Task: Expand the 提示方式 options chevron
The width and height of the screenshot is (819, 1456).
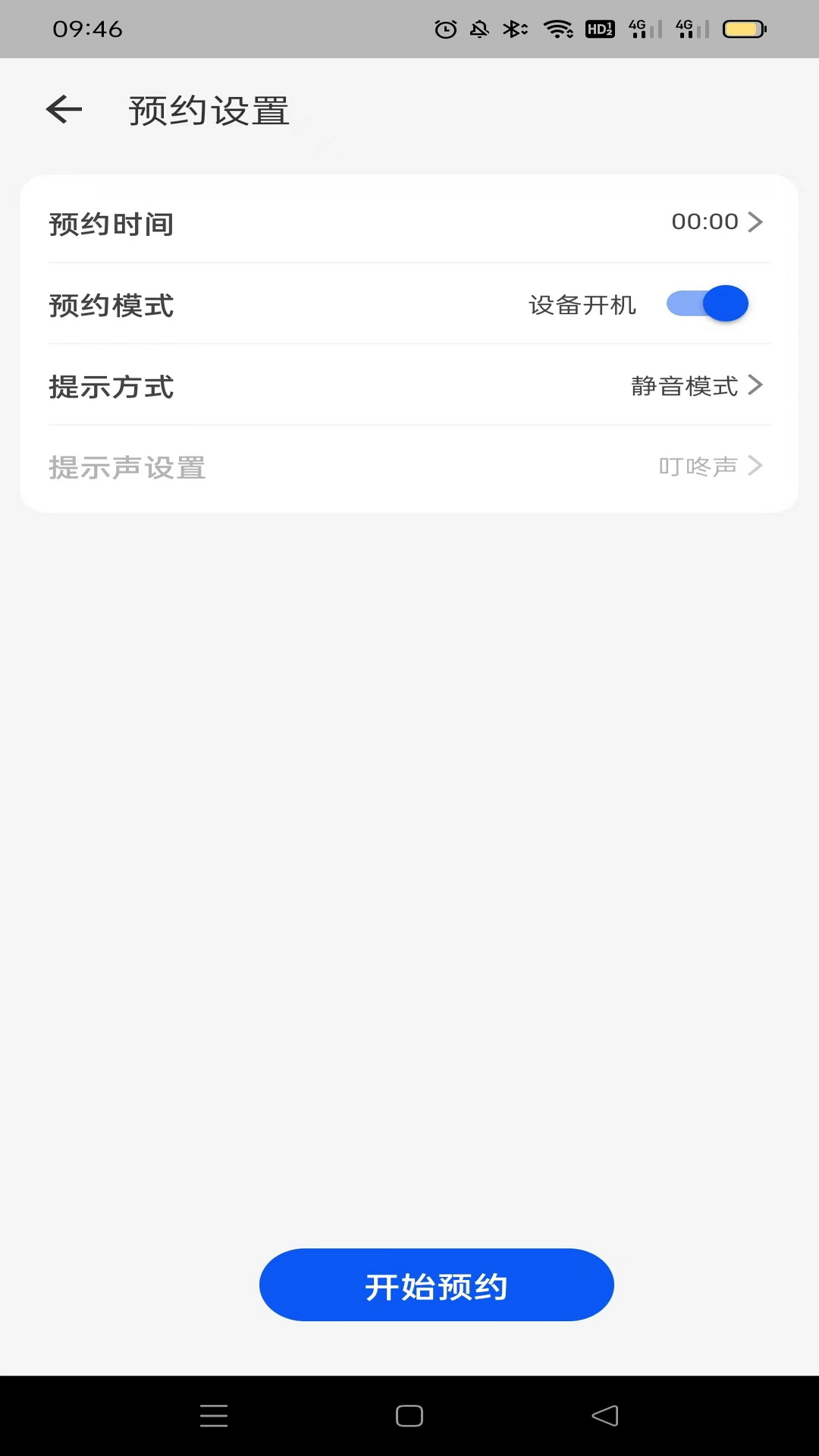Action: click(755, 386)
